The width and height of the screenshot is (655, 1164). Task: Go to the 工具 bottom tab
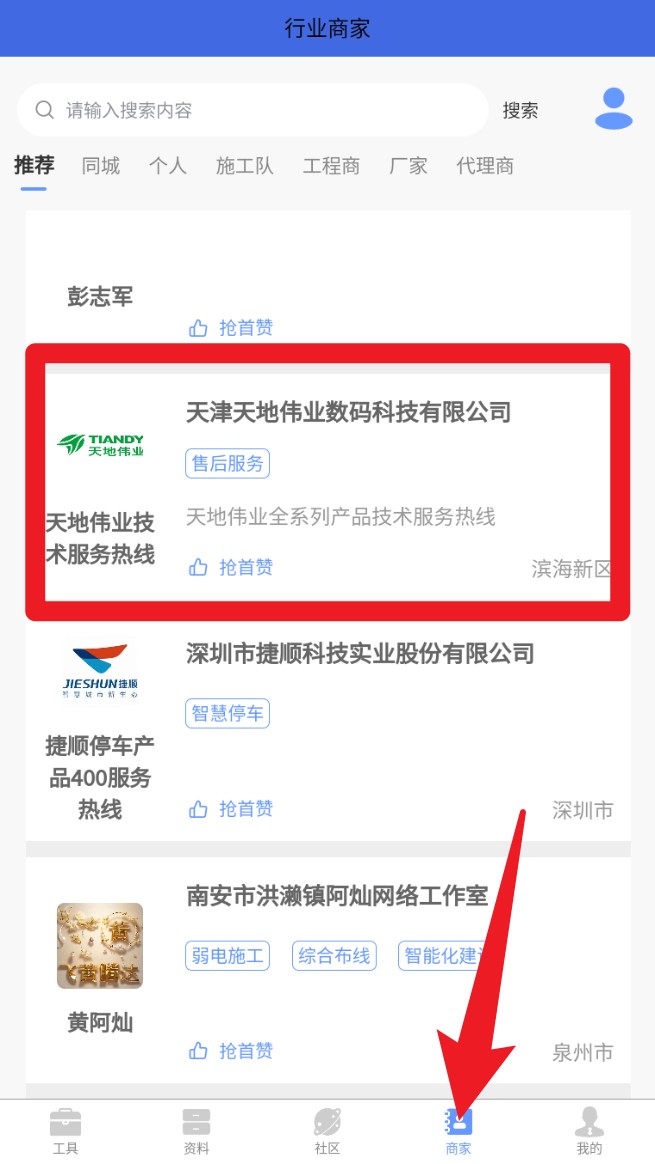point(66,1131)
